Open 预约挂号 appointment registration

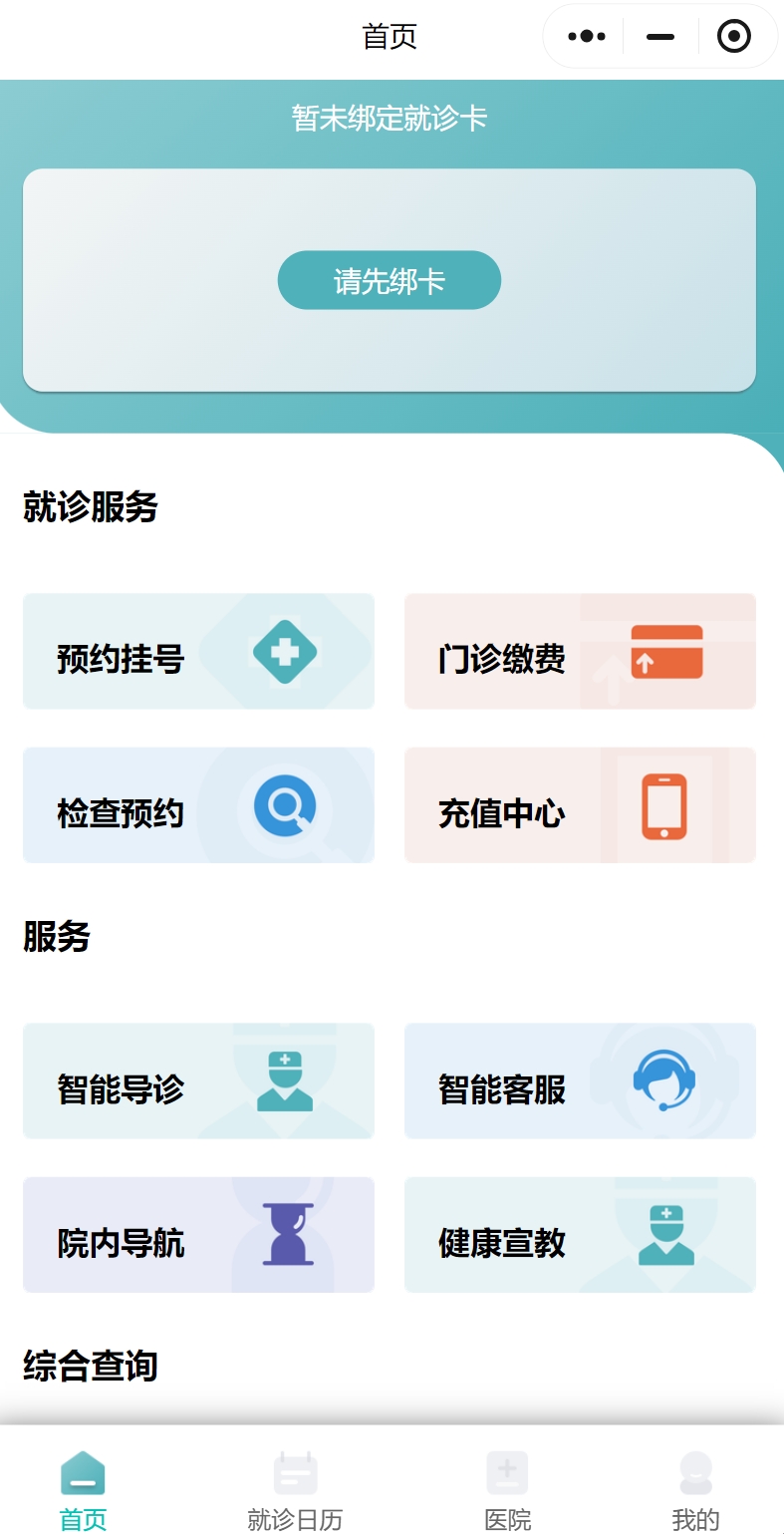point(198,652)
